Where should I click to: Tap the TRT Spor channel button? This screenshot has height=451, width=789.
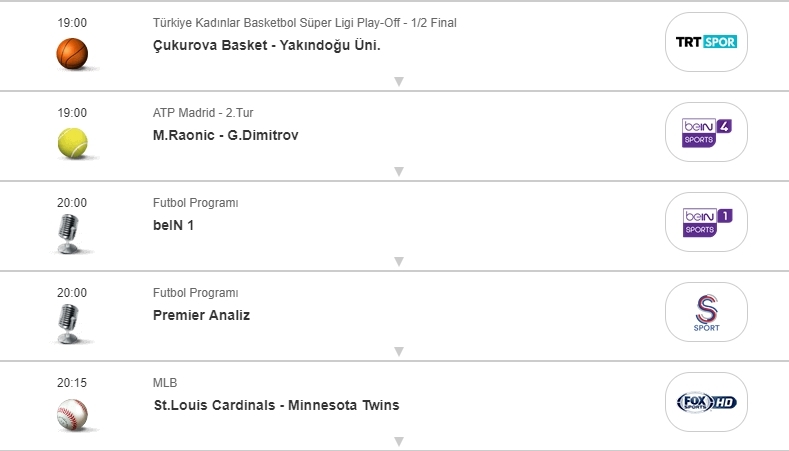(706, 42)
